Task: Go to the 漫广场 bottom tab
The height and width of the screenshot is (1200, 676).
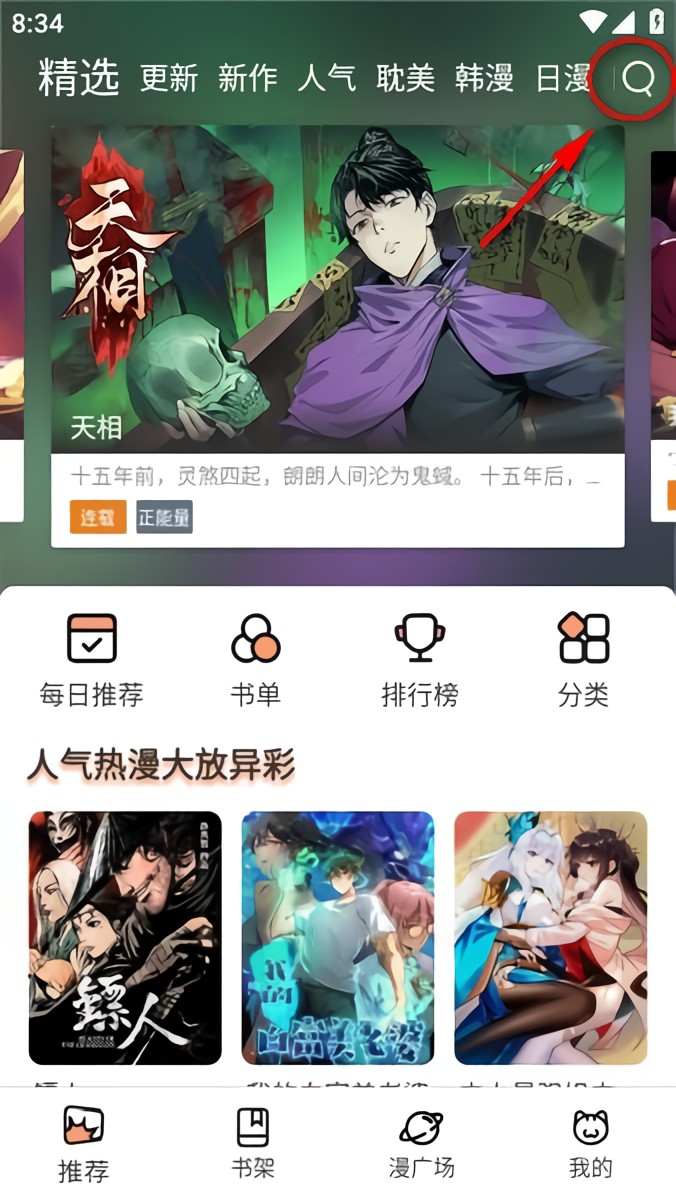Action: tap(421, 1142)
